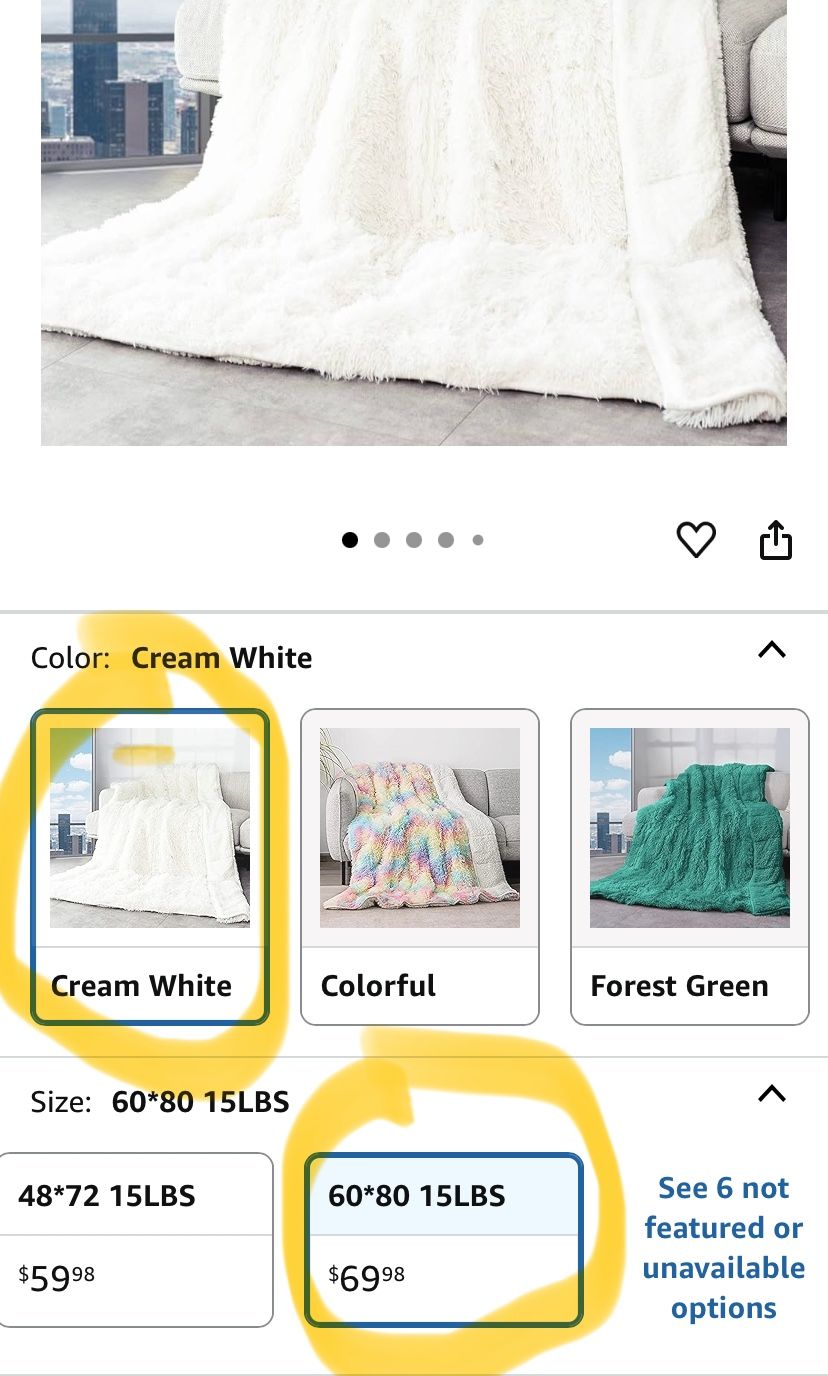
Task: Tap the third carousel dot indicator
Action: tap(414, 539)
